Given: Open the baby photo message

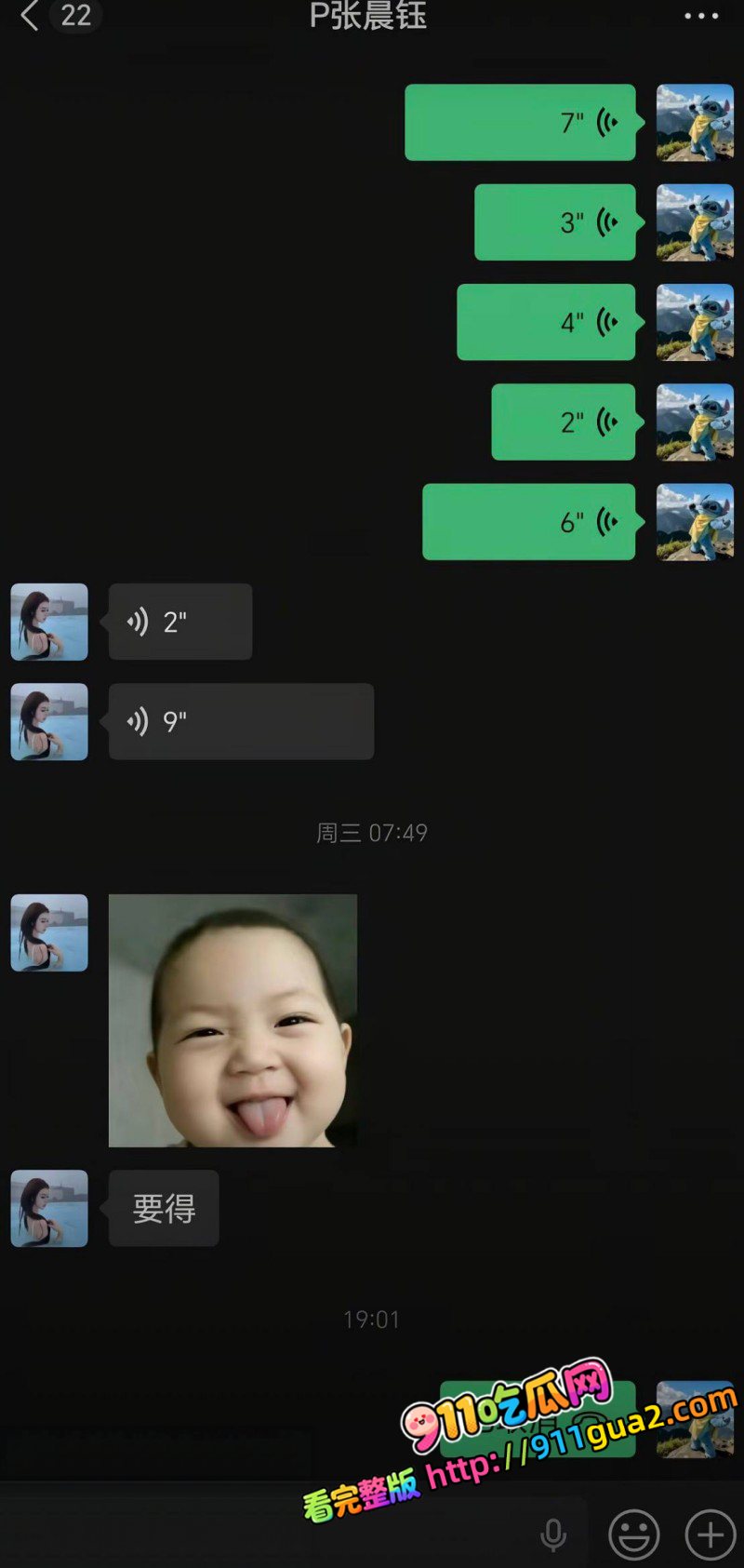Looking at the screenshot, I should pos(232,1021).
